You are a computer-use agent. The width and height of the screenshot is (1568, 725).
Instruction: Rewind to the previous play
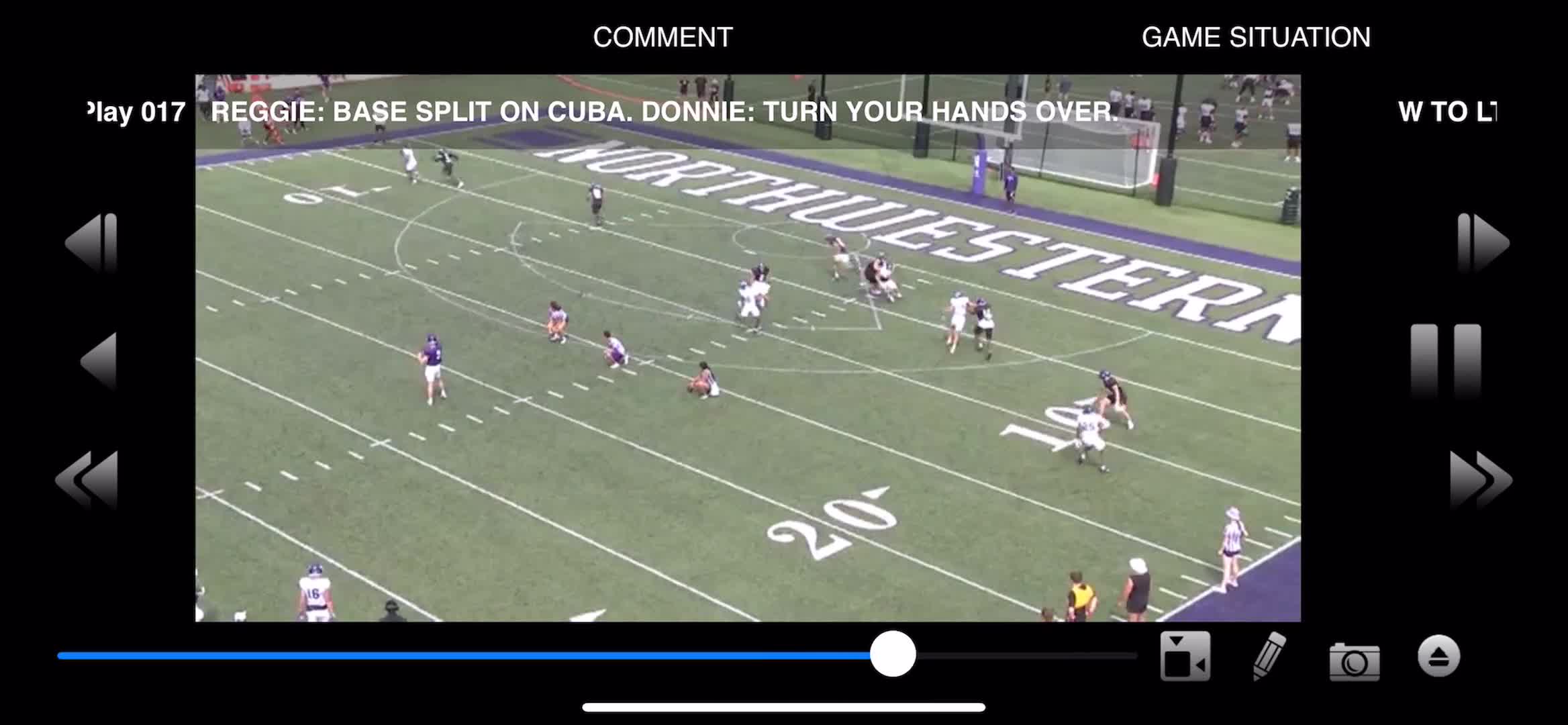click(87, 479)
